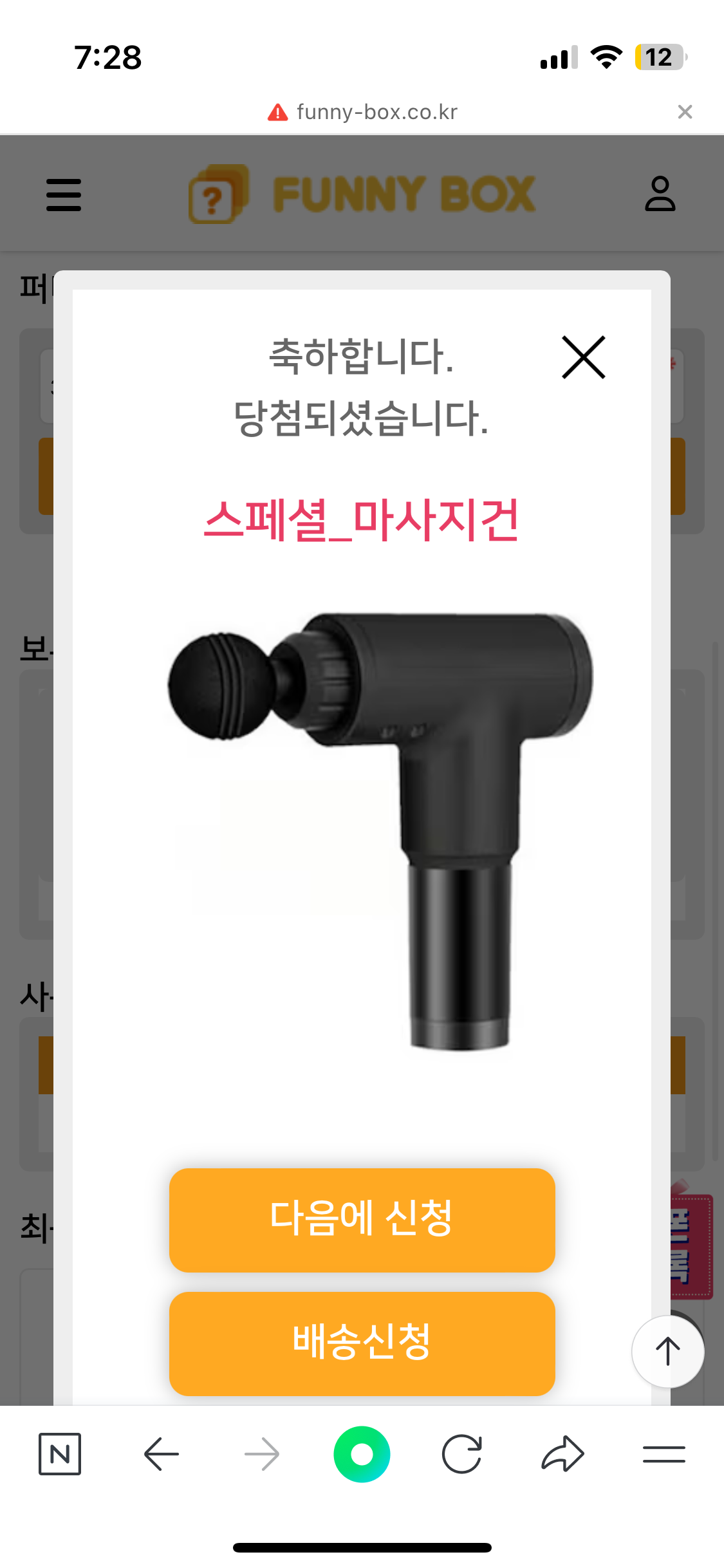The image size is (724, 1568).
Task: Tap the 배송신청 button
Action: point(362,1343)
